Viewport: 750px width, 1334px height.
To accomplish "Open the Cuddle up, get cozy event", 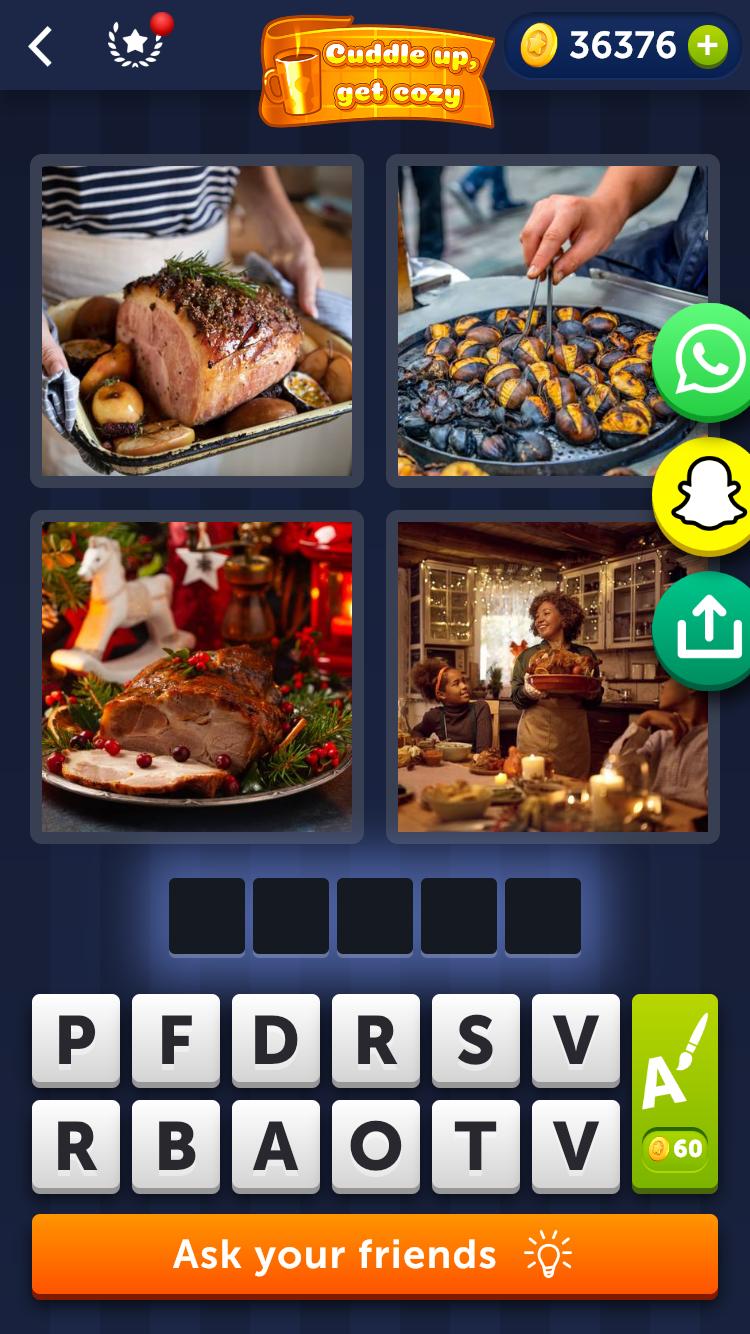I will coord(377,71).
